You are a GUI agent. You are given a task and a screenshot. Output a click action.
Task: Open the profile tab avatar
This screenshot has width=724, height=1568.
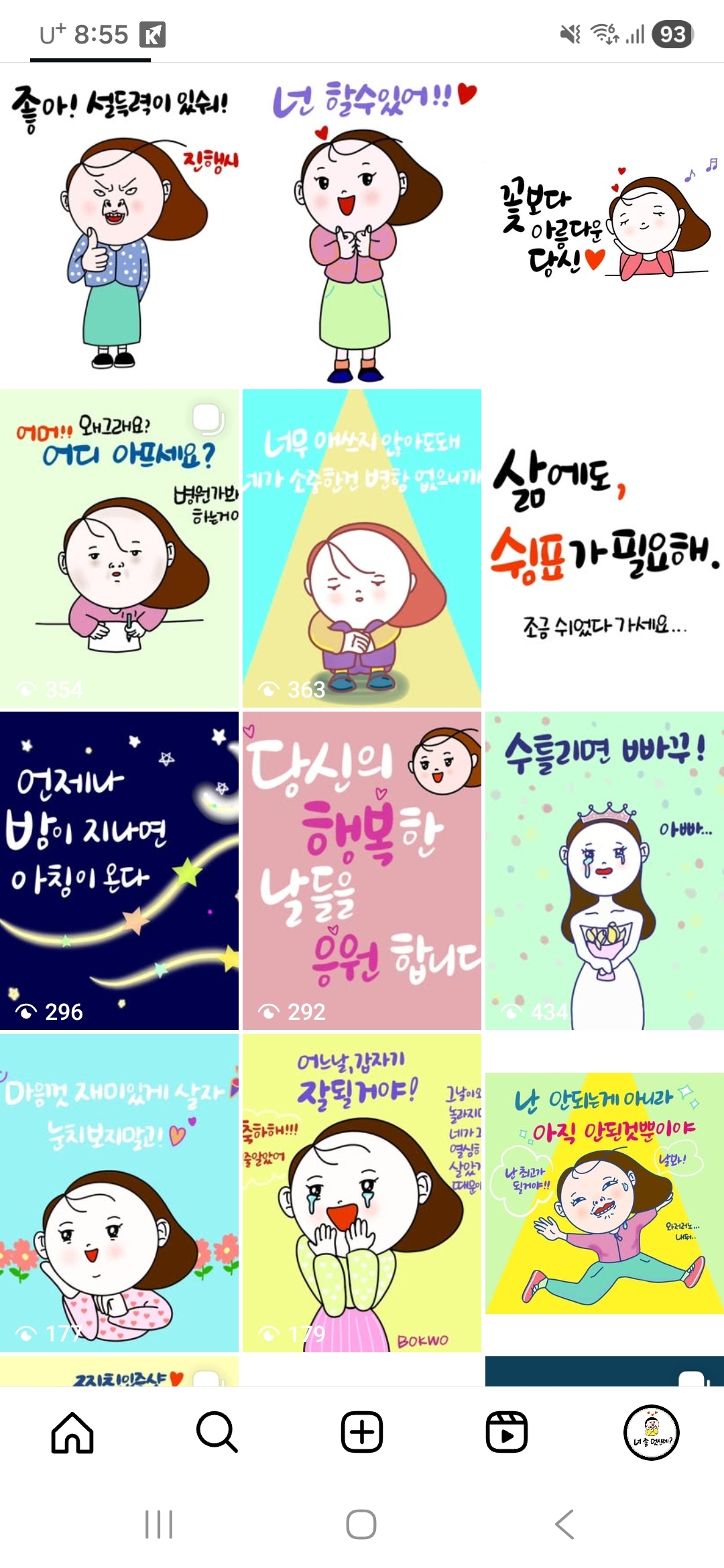pos(652,1432)
